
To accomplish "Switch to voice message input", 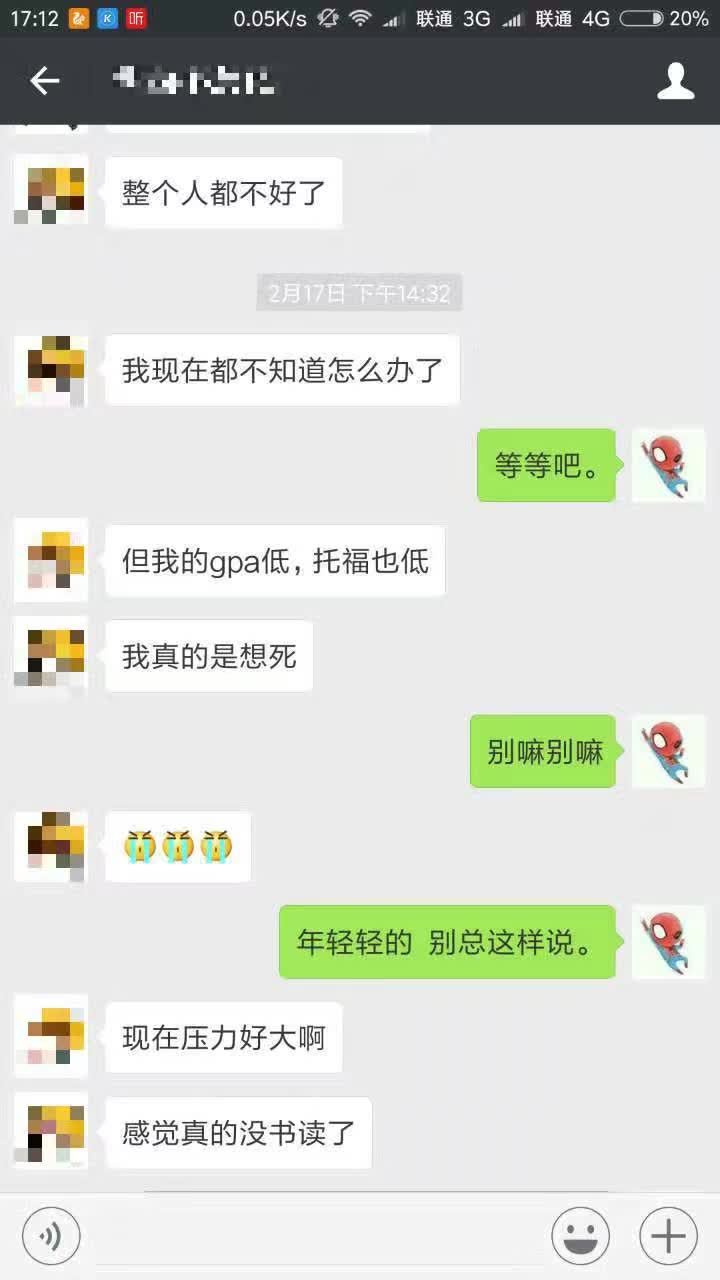I will (x=51, y=1236).
